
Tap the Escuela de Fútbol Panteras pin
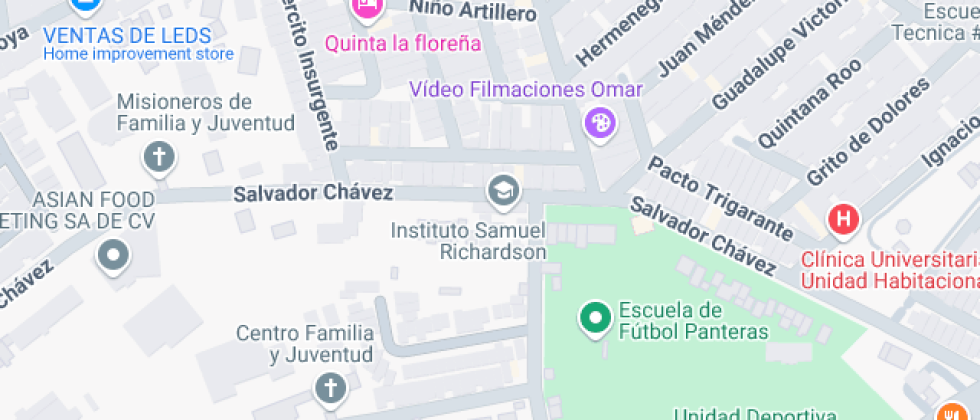596,319
